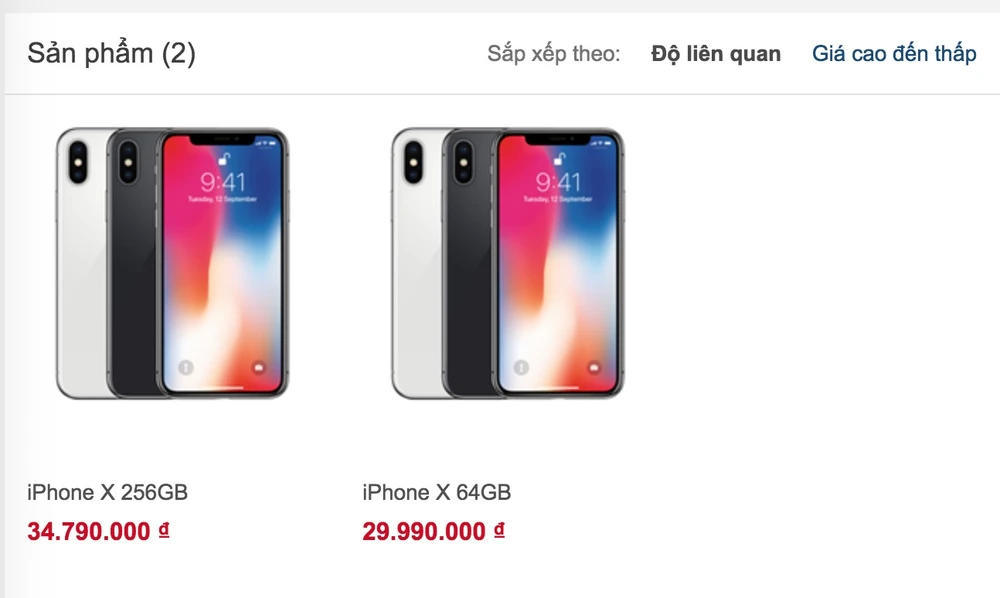The width and height of the screenshot is (1000, 598).
Task: Open the iPhone X 64GB product
Action: pyautogui.click(x=436, y=492)
